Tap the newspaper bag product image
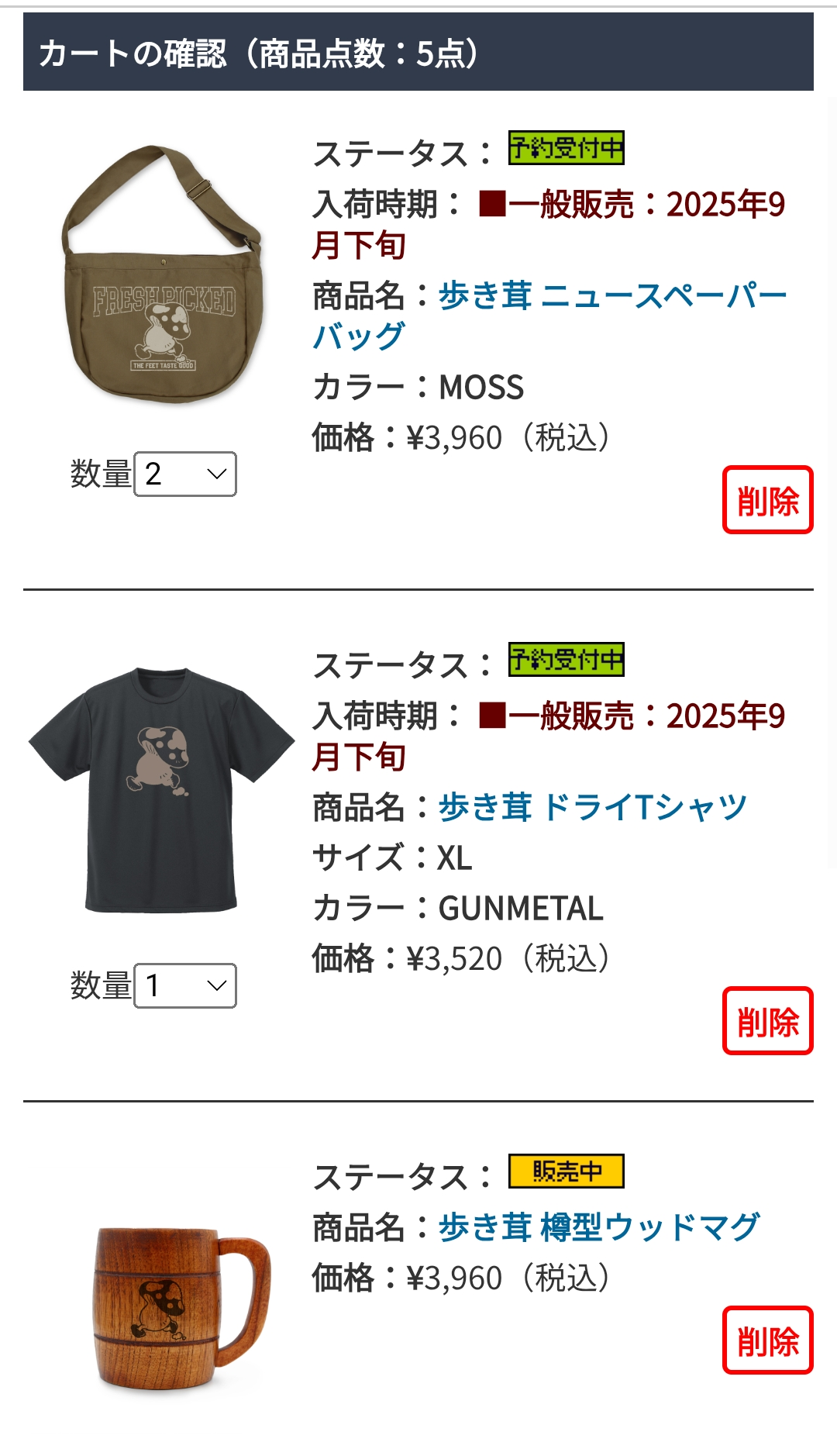The image size is (837, 1456). click(x=163, y=274)
